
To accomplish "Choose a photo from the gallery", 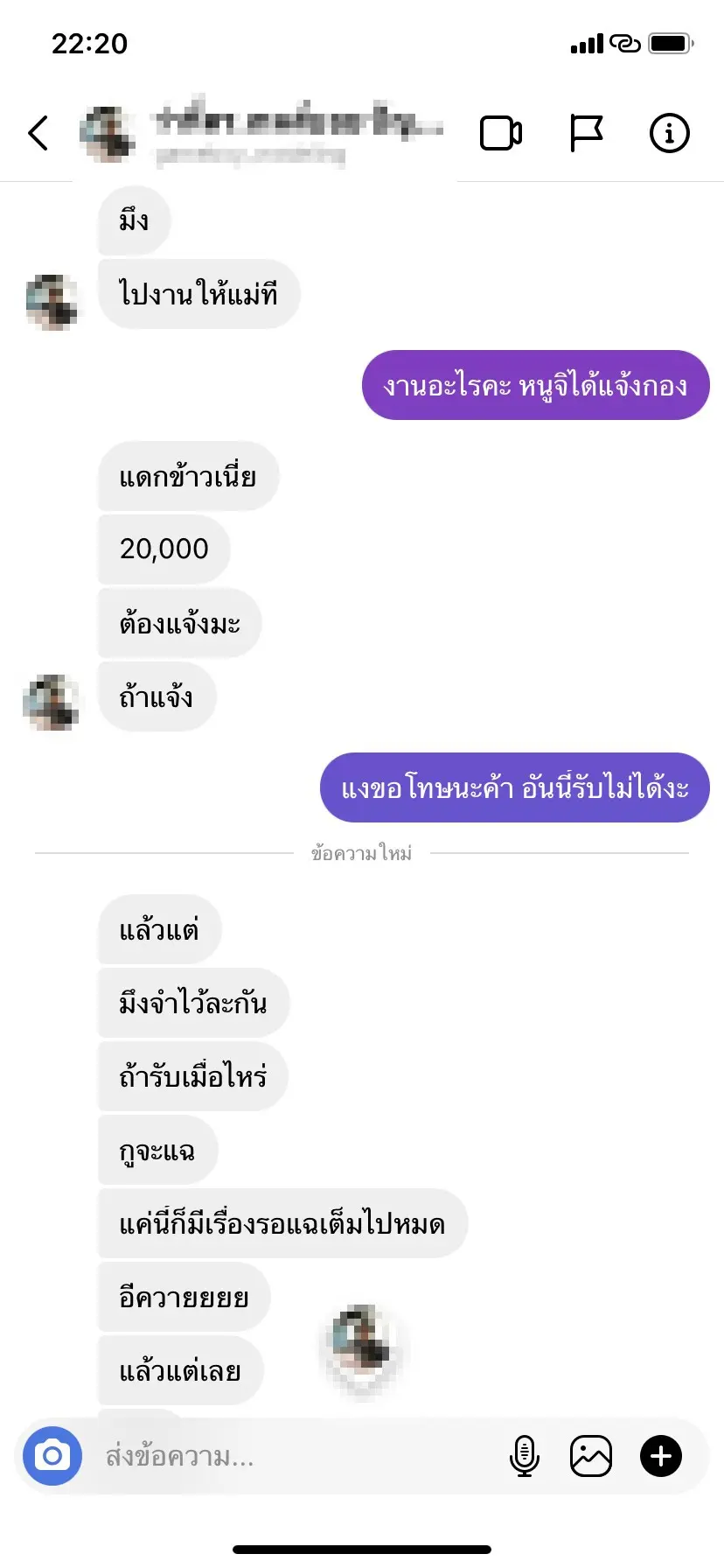I will [591, 1456].
